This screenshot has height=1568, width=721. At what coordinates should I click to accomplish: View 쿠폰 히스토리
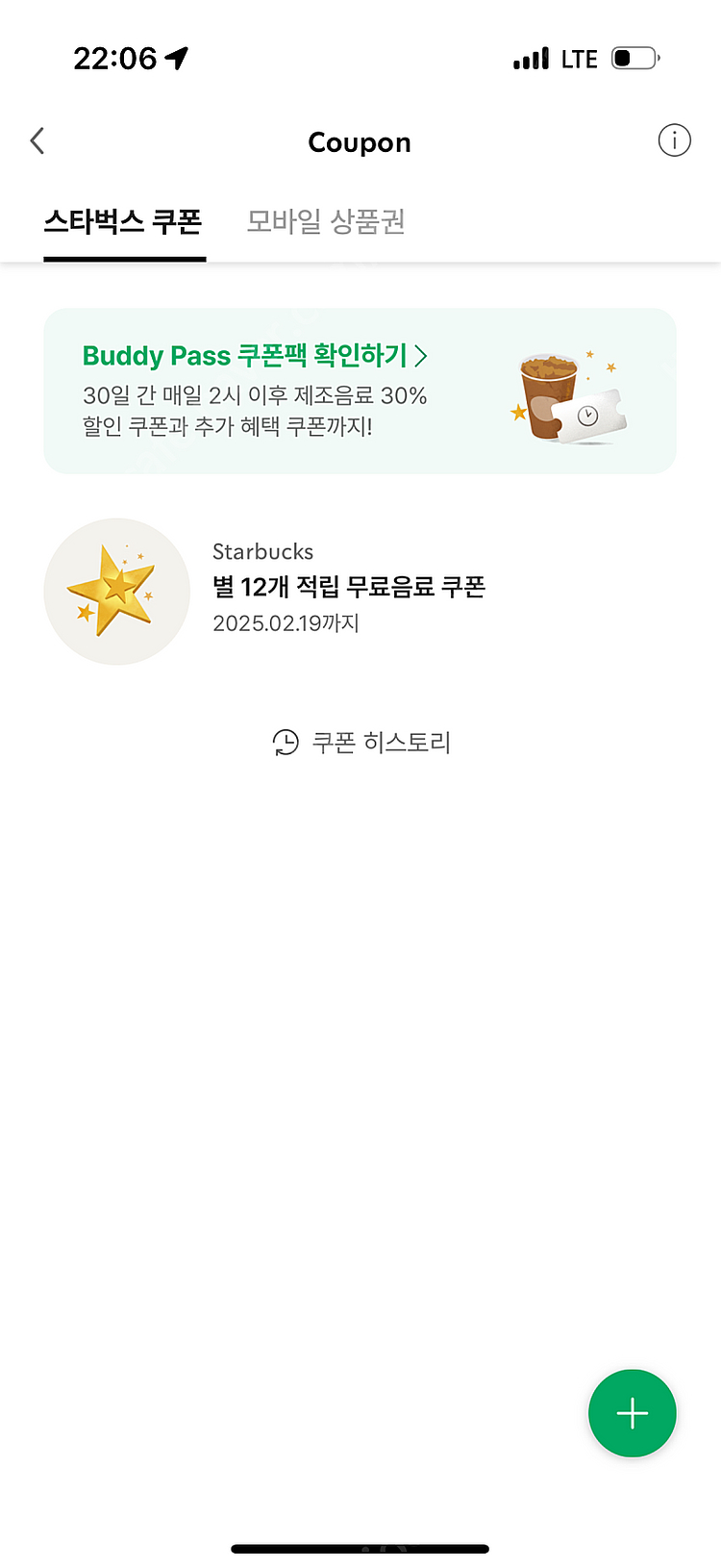[x=361, y=743]
